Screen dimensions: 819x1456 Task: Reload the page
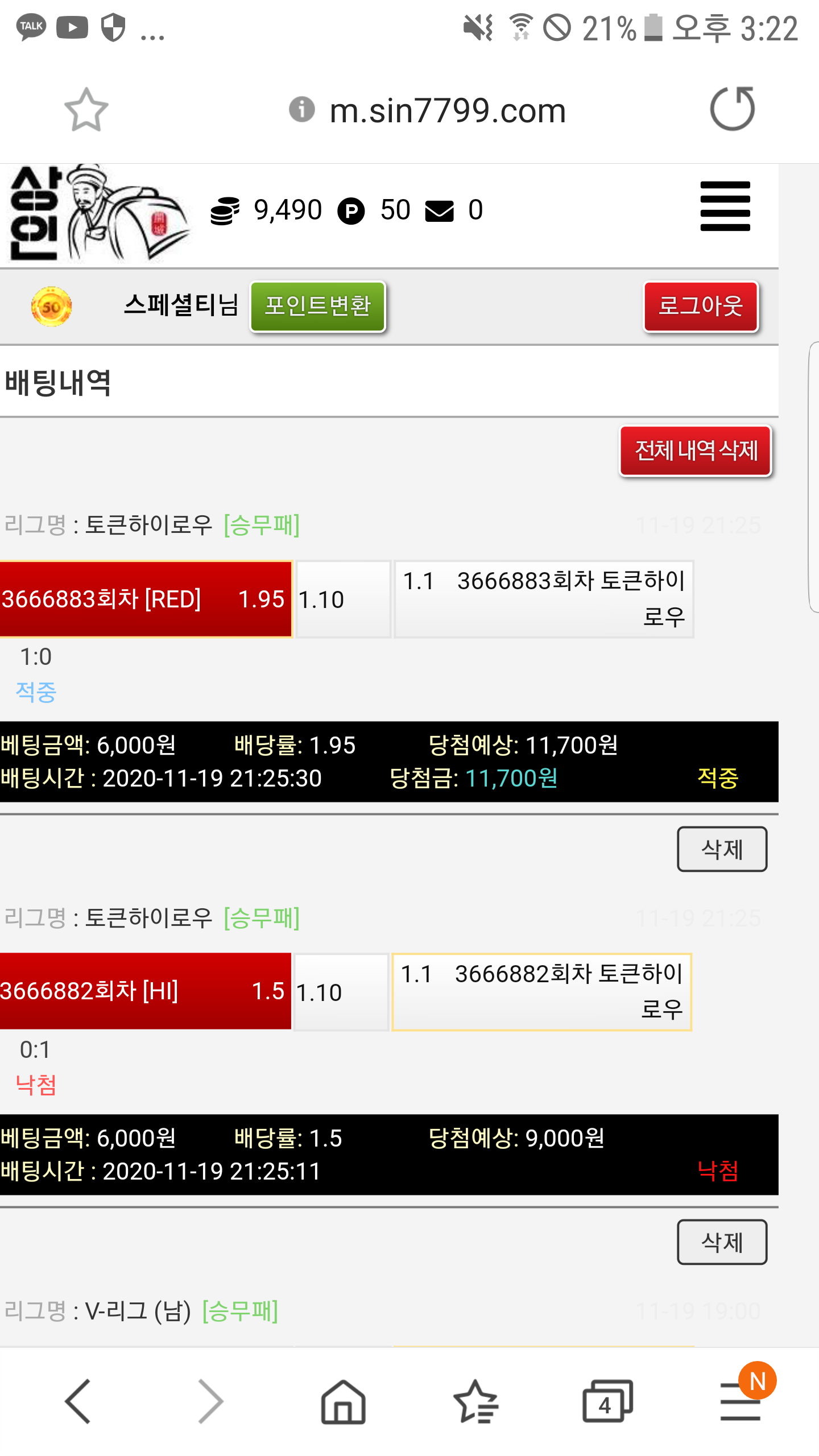pyautogui.click(x=732, y=109)
